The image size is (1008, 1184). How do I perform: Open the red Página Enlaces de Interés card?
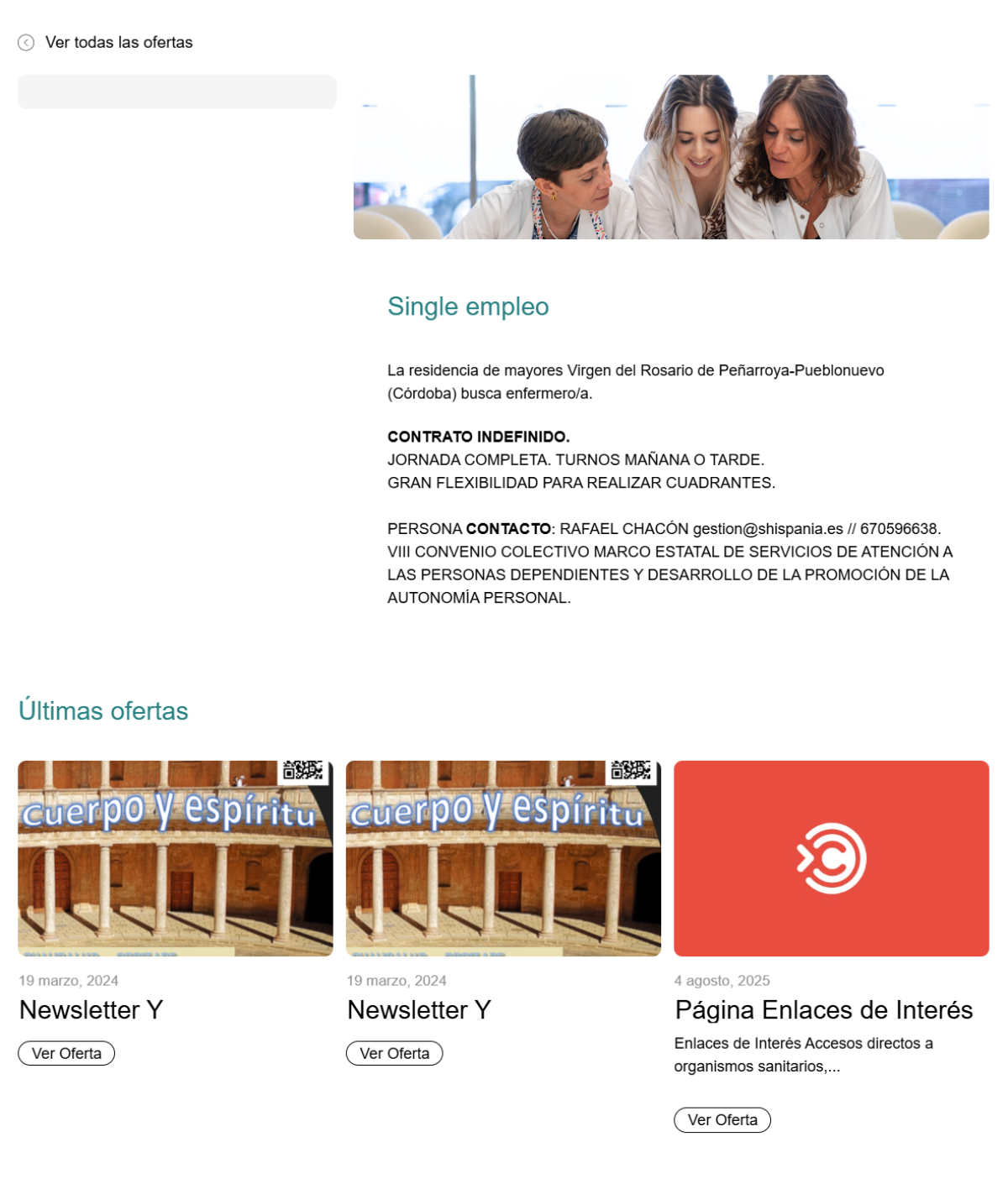tap(831, 858)
